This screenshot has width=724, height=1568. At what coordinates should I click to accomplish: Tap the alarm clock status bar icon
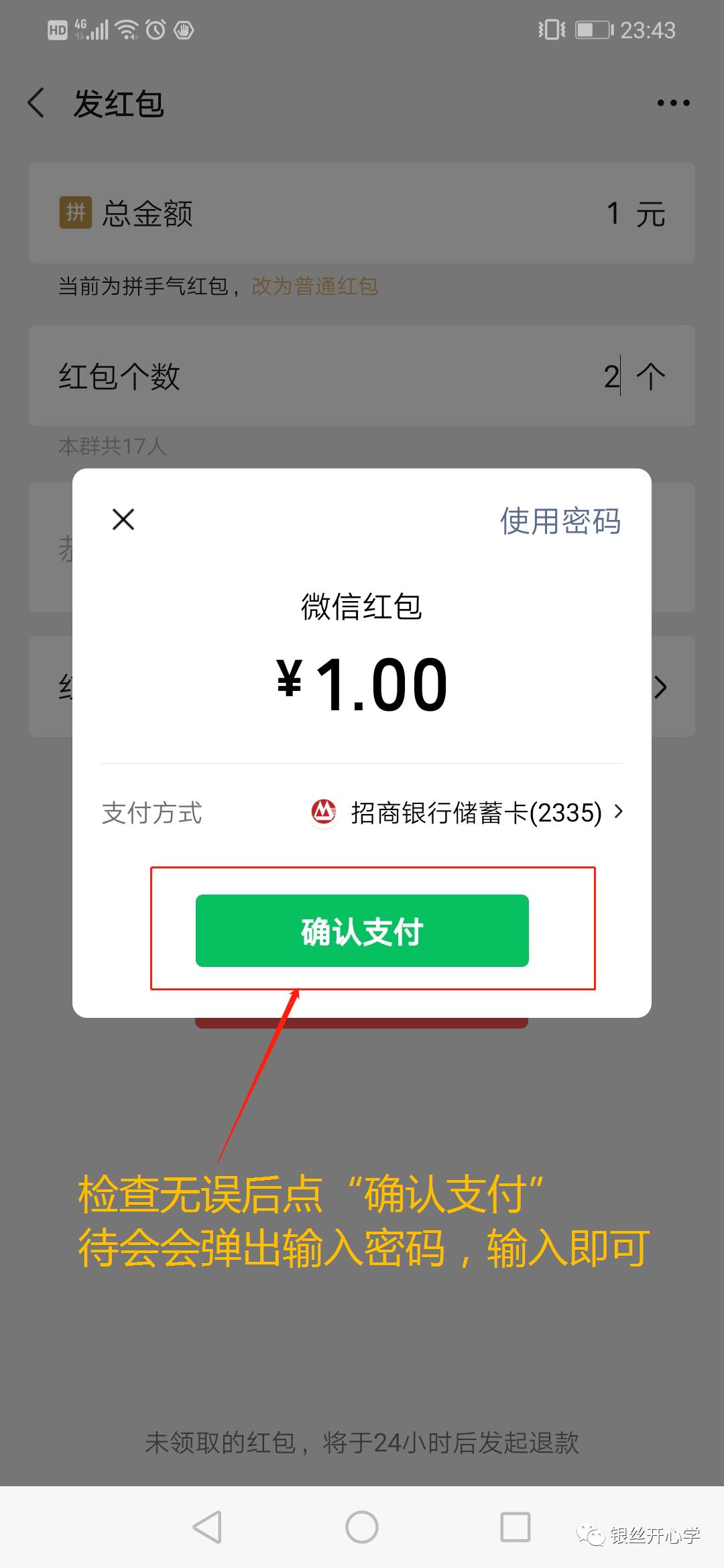coord(156,29)
